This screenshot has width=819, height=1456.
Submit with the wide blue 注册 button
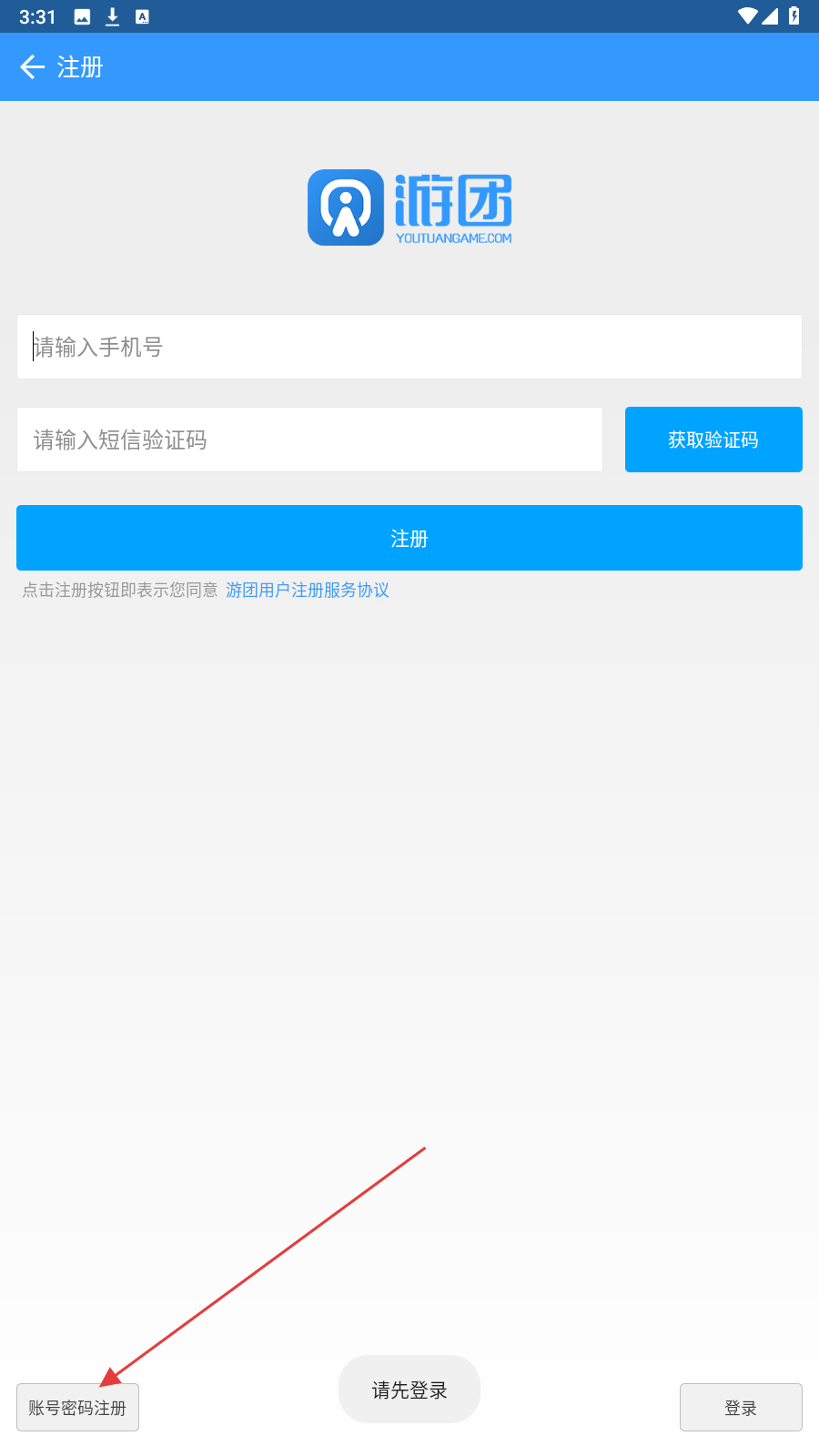(x=409, y=538)
